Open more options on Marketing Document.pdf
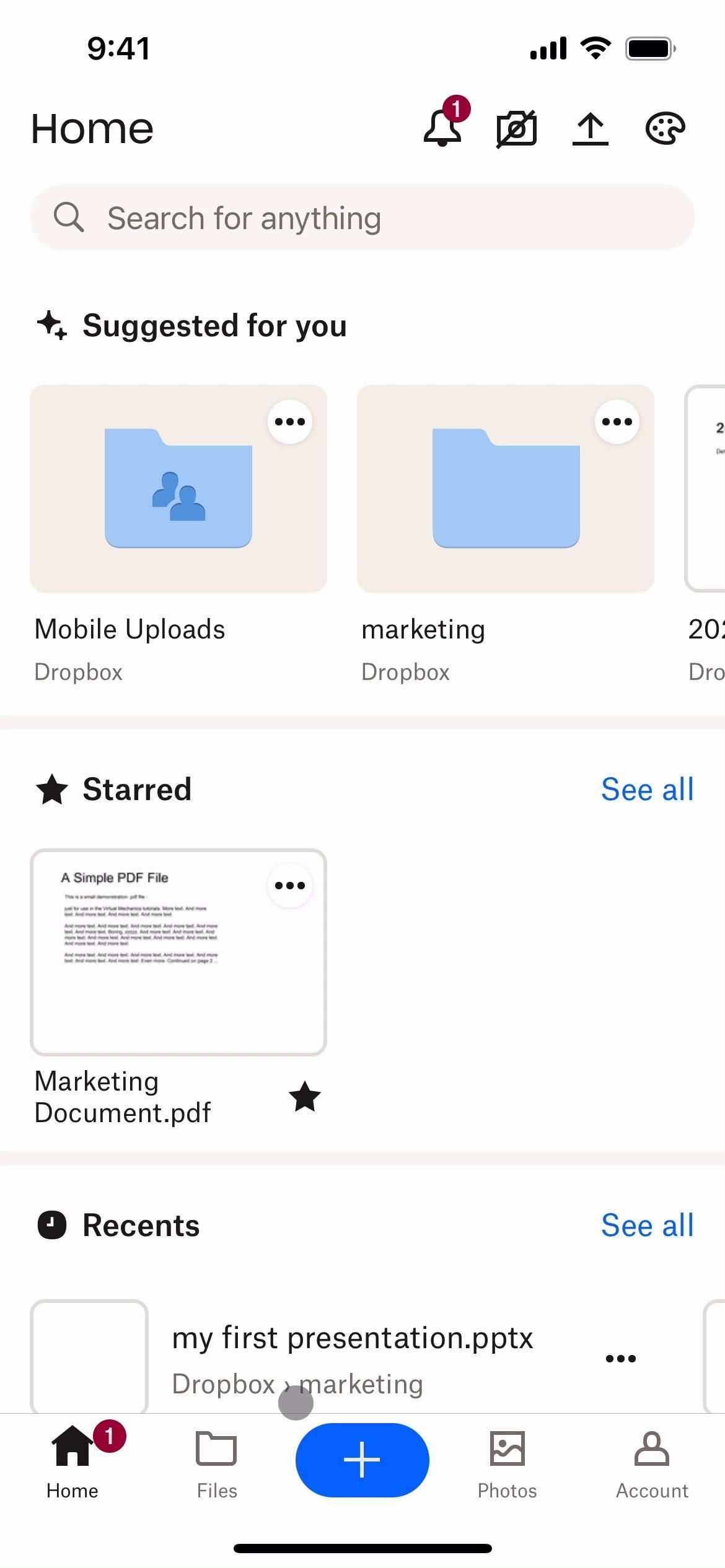The width and height of the screenshot is (725, 1568). click(x=290, y=886)
